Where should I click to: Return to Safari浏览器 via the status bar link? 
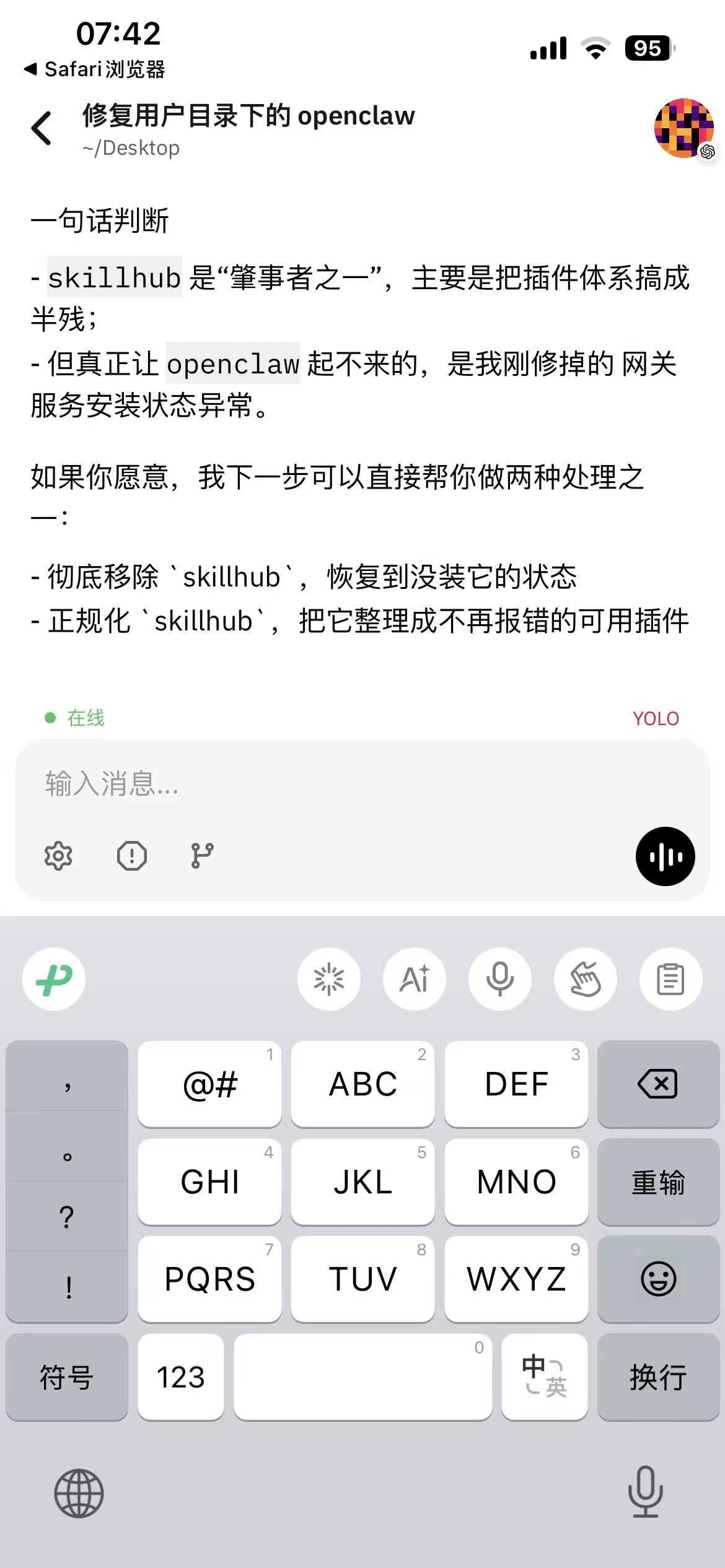pyautogui.click(x=96, y=69)
